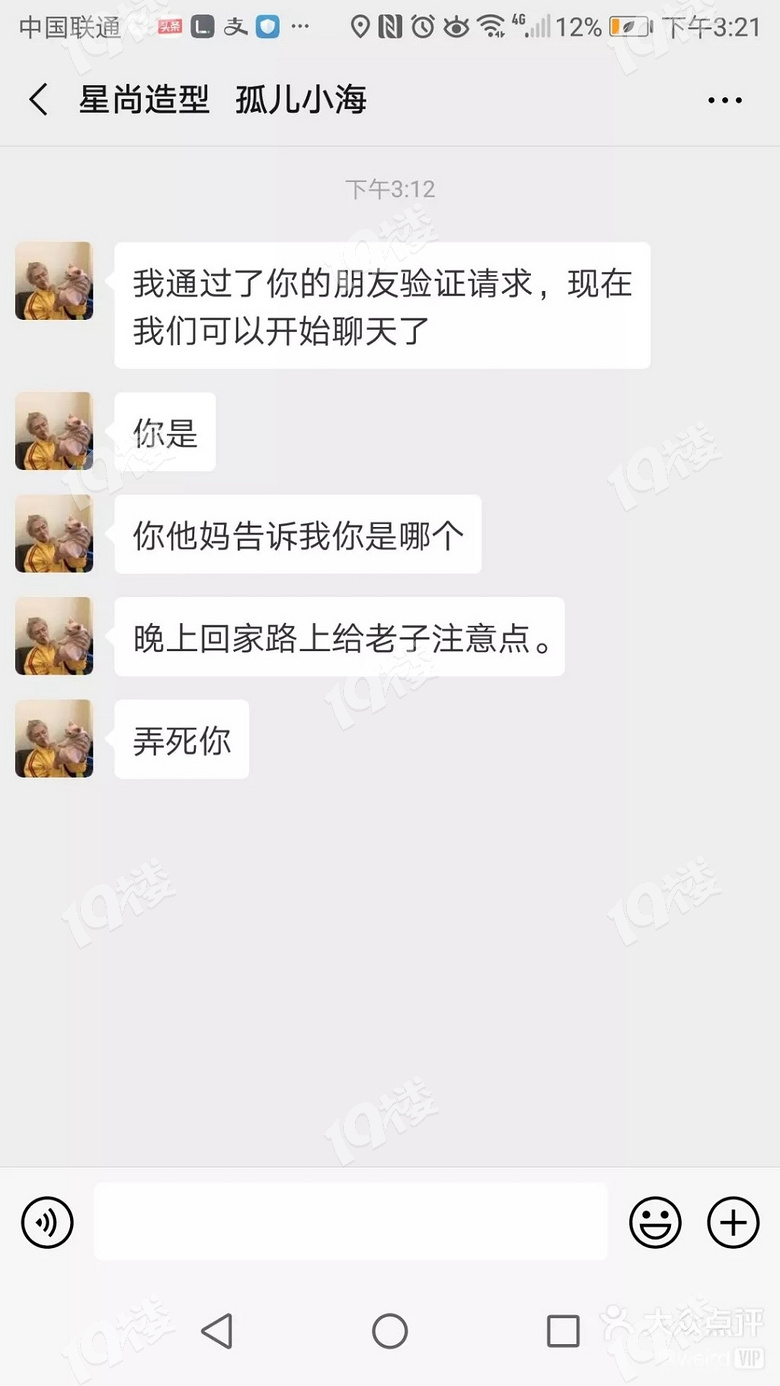Focus the message text field
The image size is (780, 1386).
(x=350, y=1222)
